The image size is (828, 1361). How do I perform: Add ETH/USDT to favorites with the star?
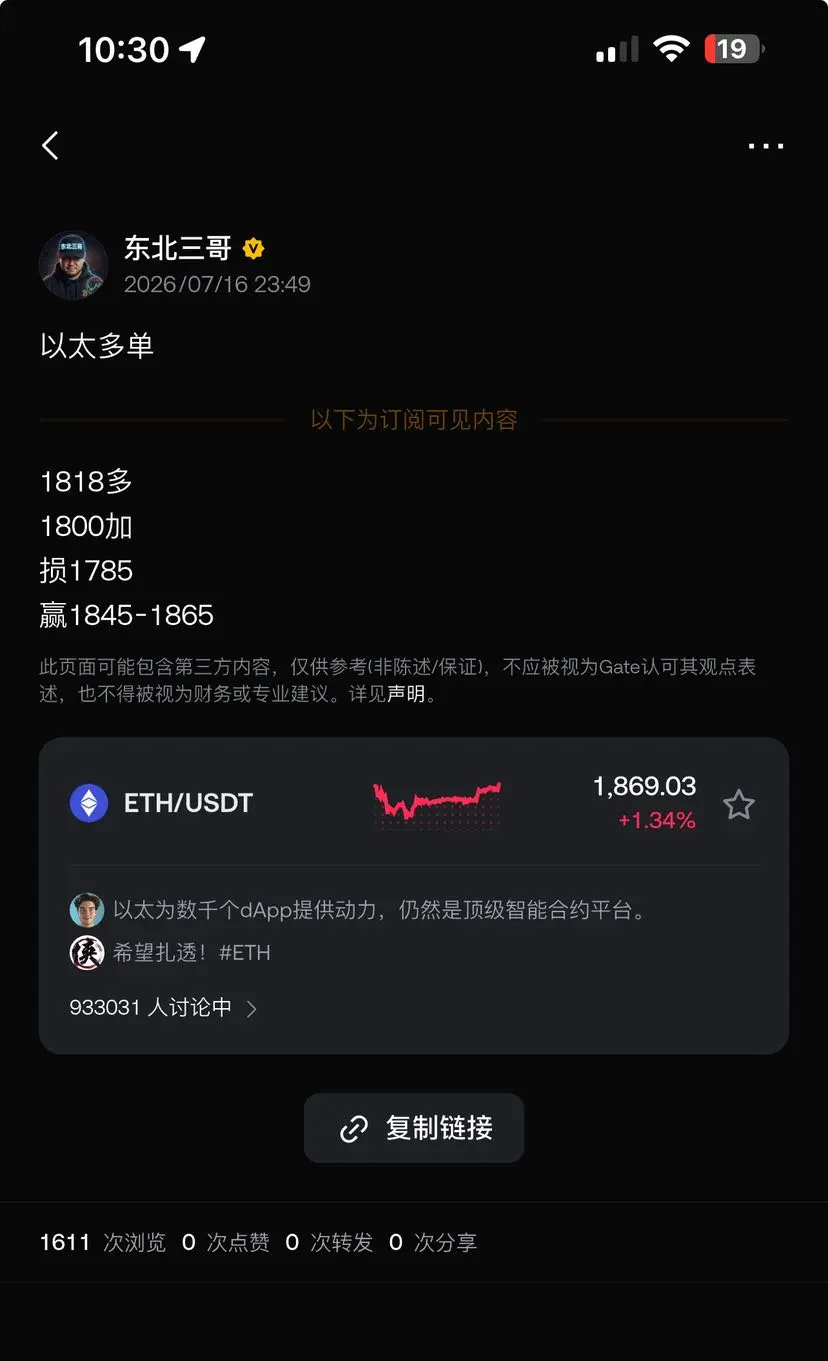738,804
